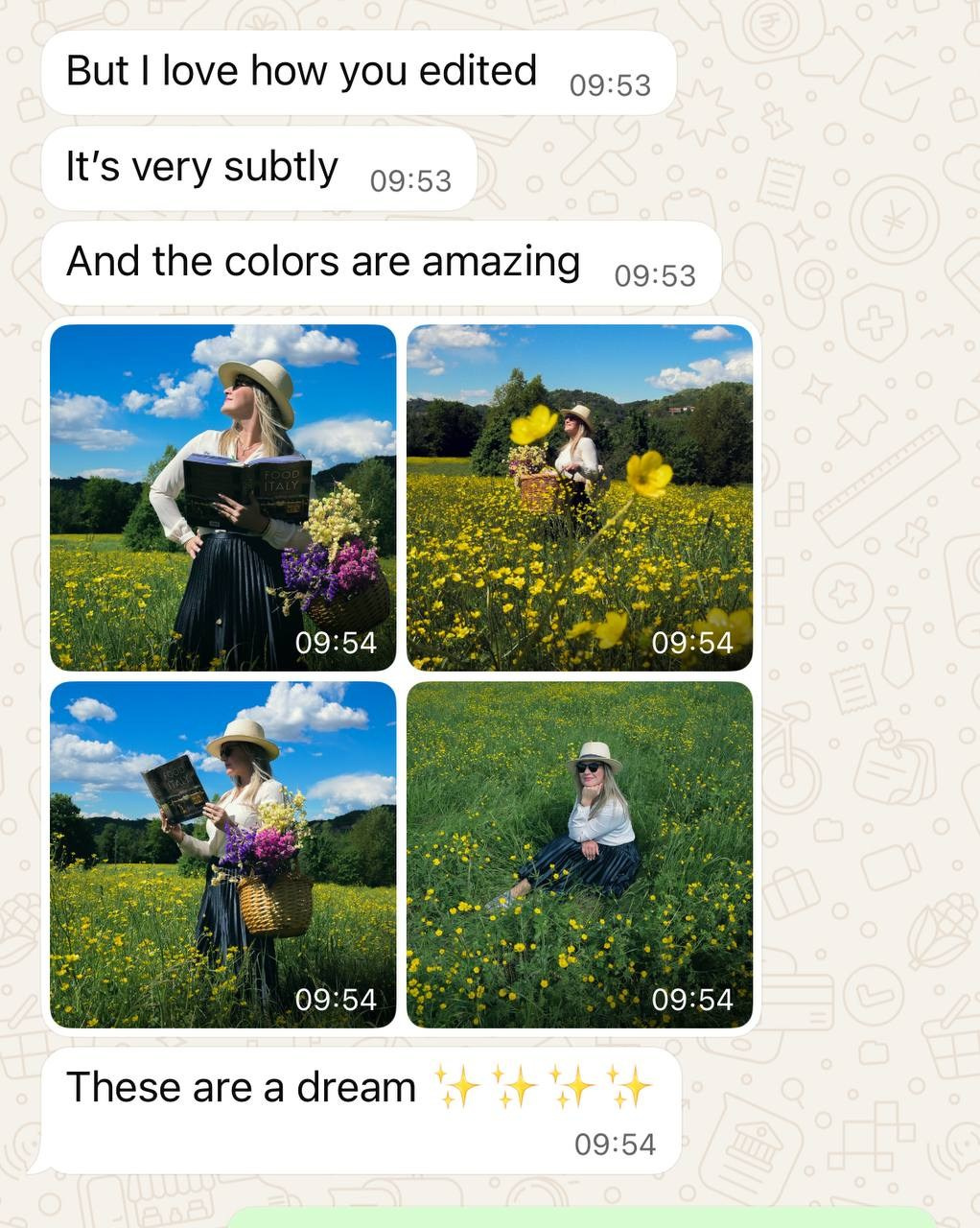Open the photo of woman reading with flower basket
Viewport: 980px width, 1228px height.
pos(222,497)
